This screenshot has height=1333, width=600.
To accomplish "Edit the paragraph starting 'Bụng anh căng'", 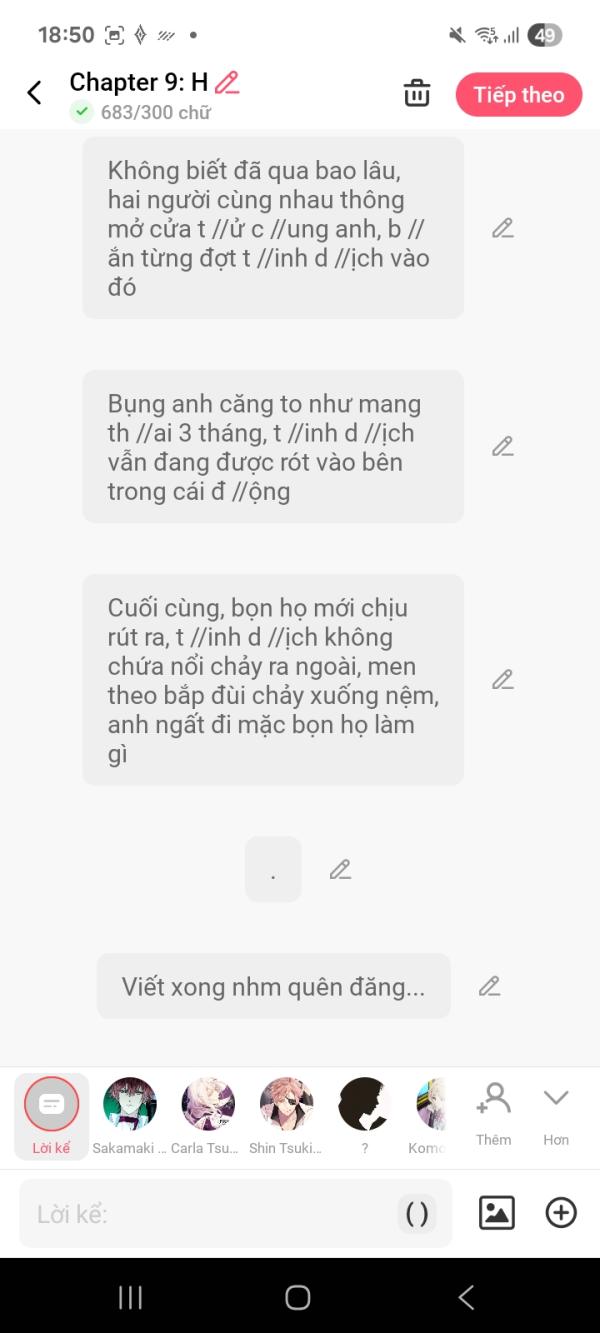I will pos(502,446).
